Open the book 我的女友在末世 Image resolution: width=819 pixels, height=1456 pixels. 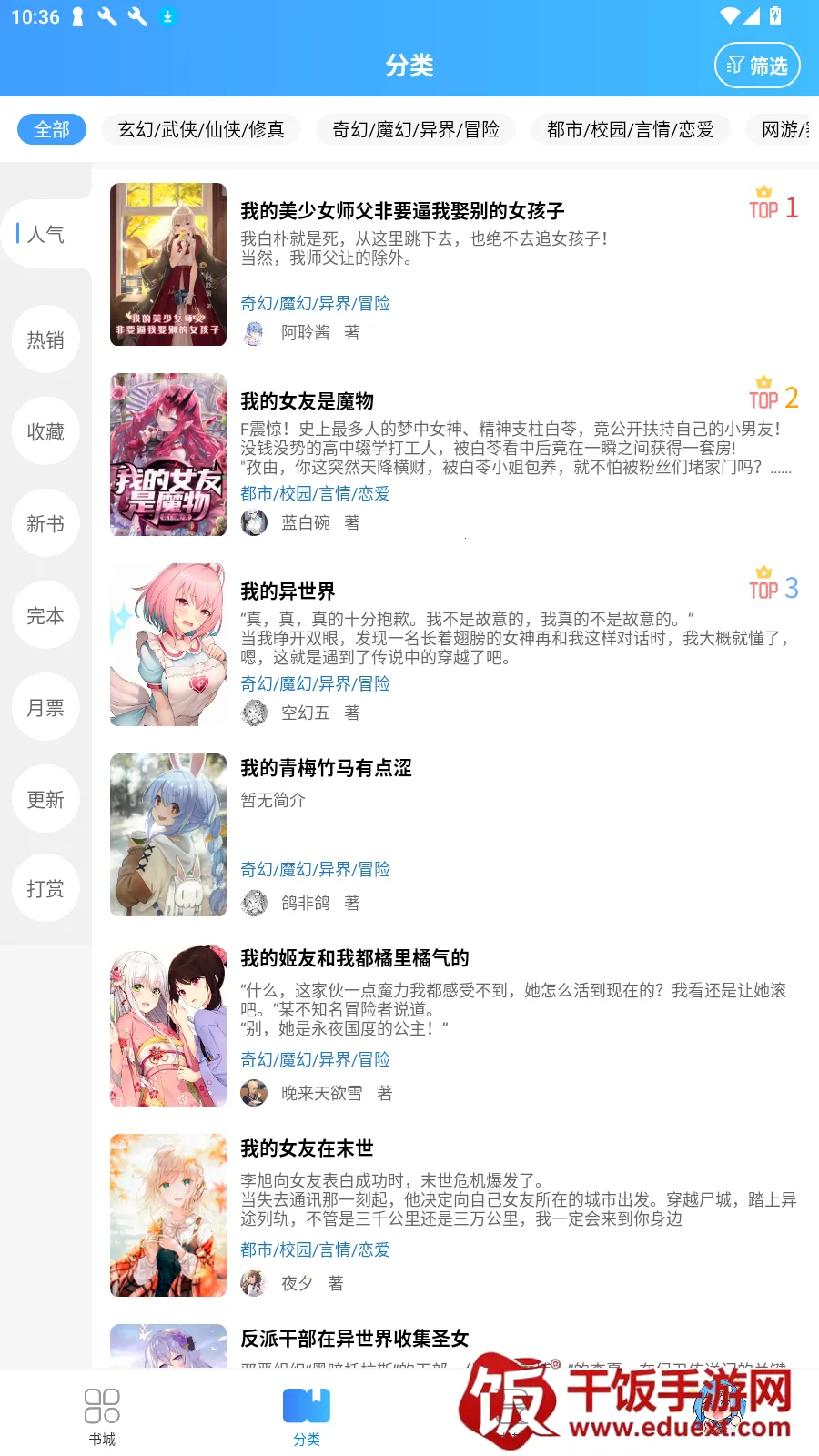pos(307,1148)
